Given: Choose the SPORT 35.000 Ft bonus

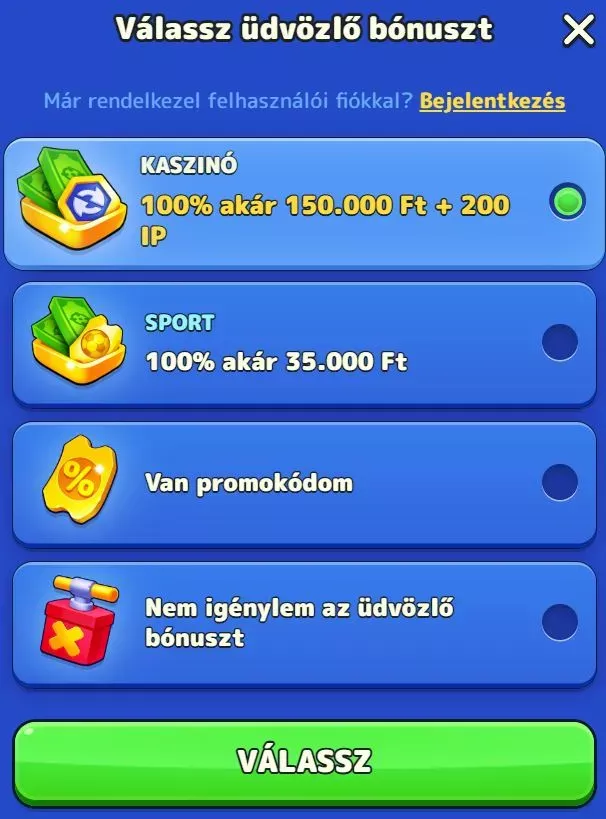Looking at the screenshot, I should point(559,343).
